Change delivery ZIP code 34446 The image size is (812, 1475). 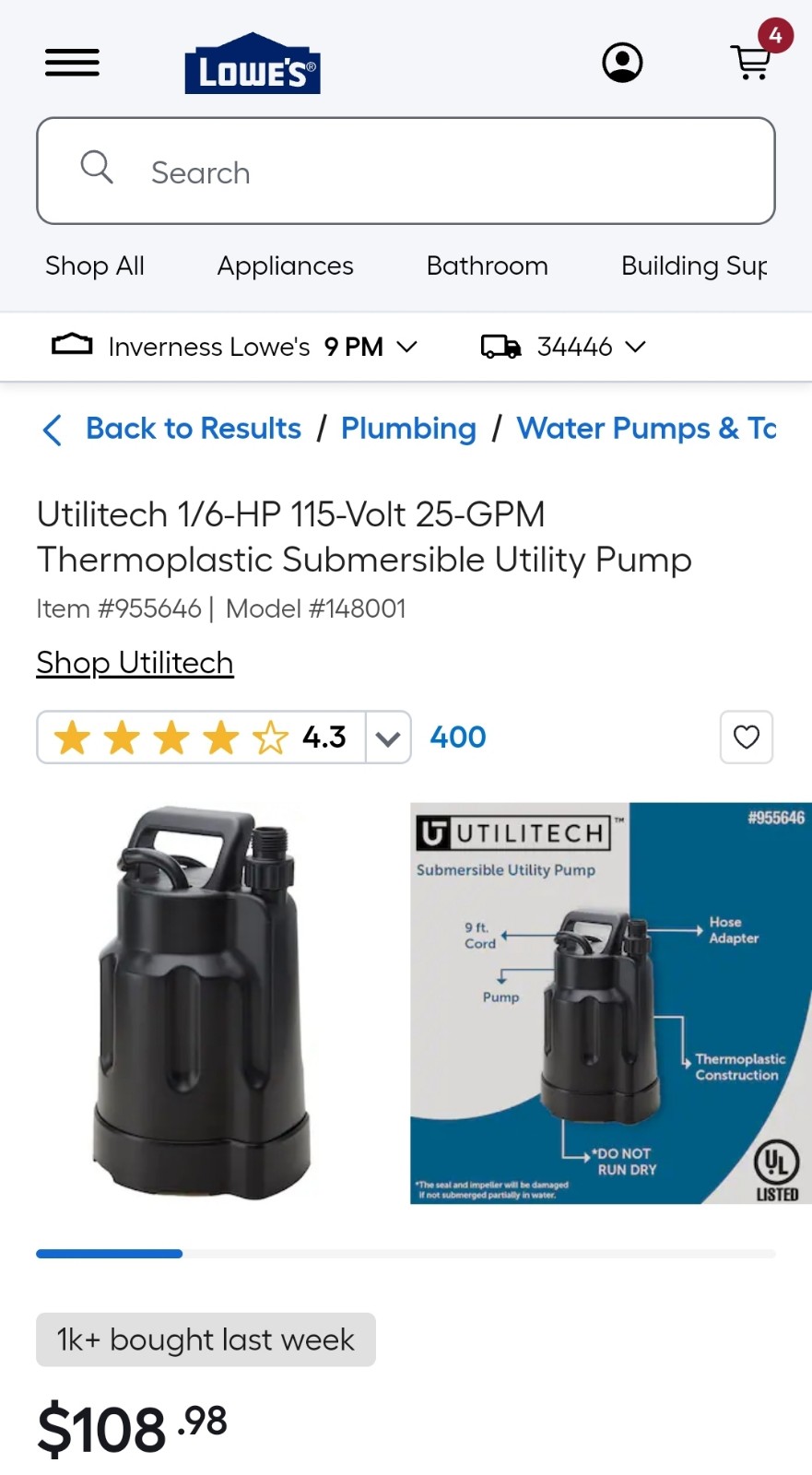(x=563, y=347)
